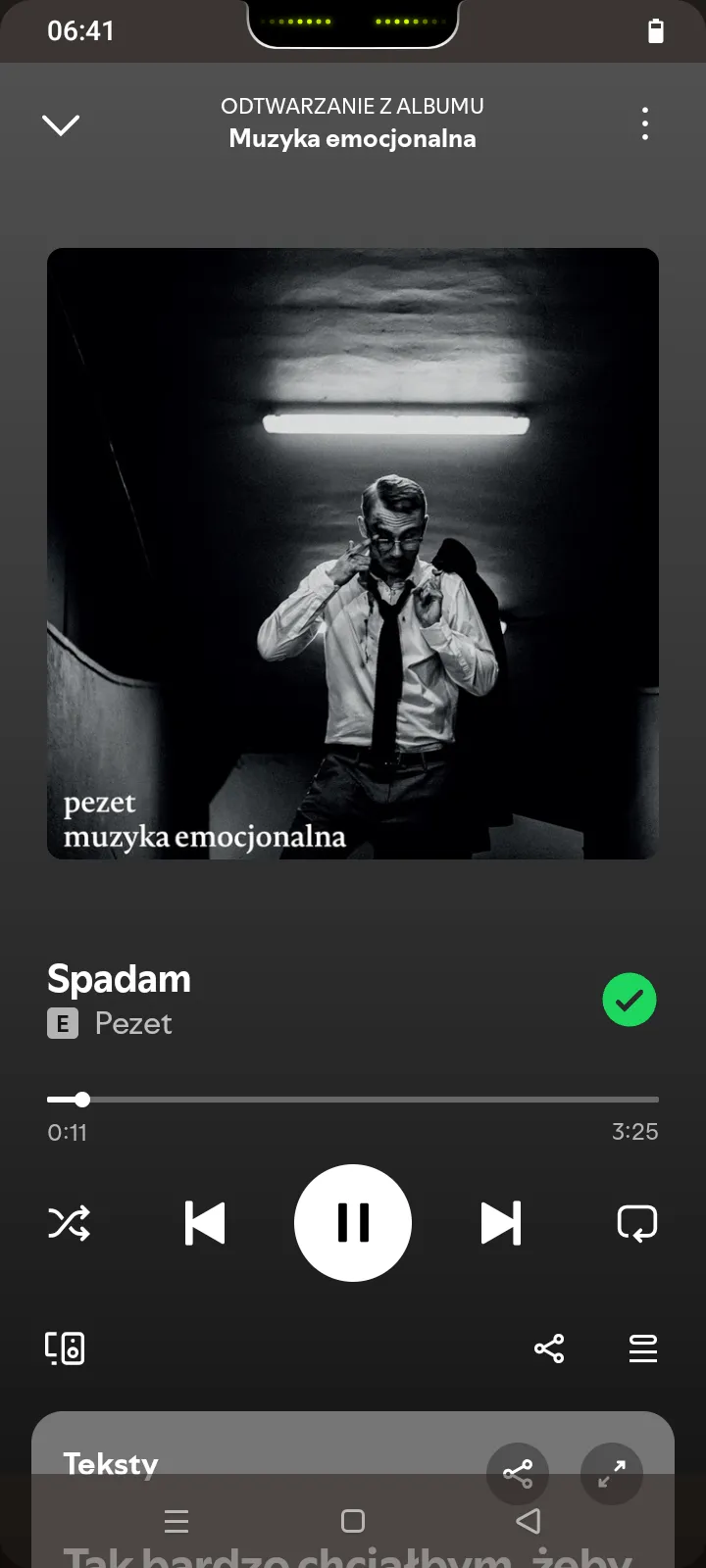Image resolution: width=706 pixels, height=1568 pixels.
Task: Share lyrics from the Teksty card
Action: [x=518, y=1473]
